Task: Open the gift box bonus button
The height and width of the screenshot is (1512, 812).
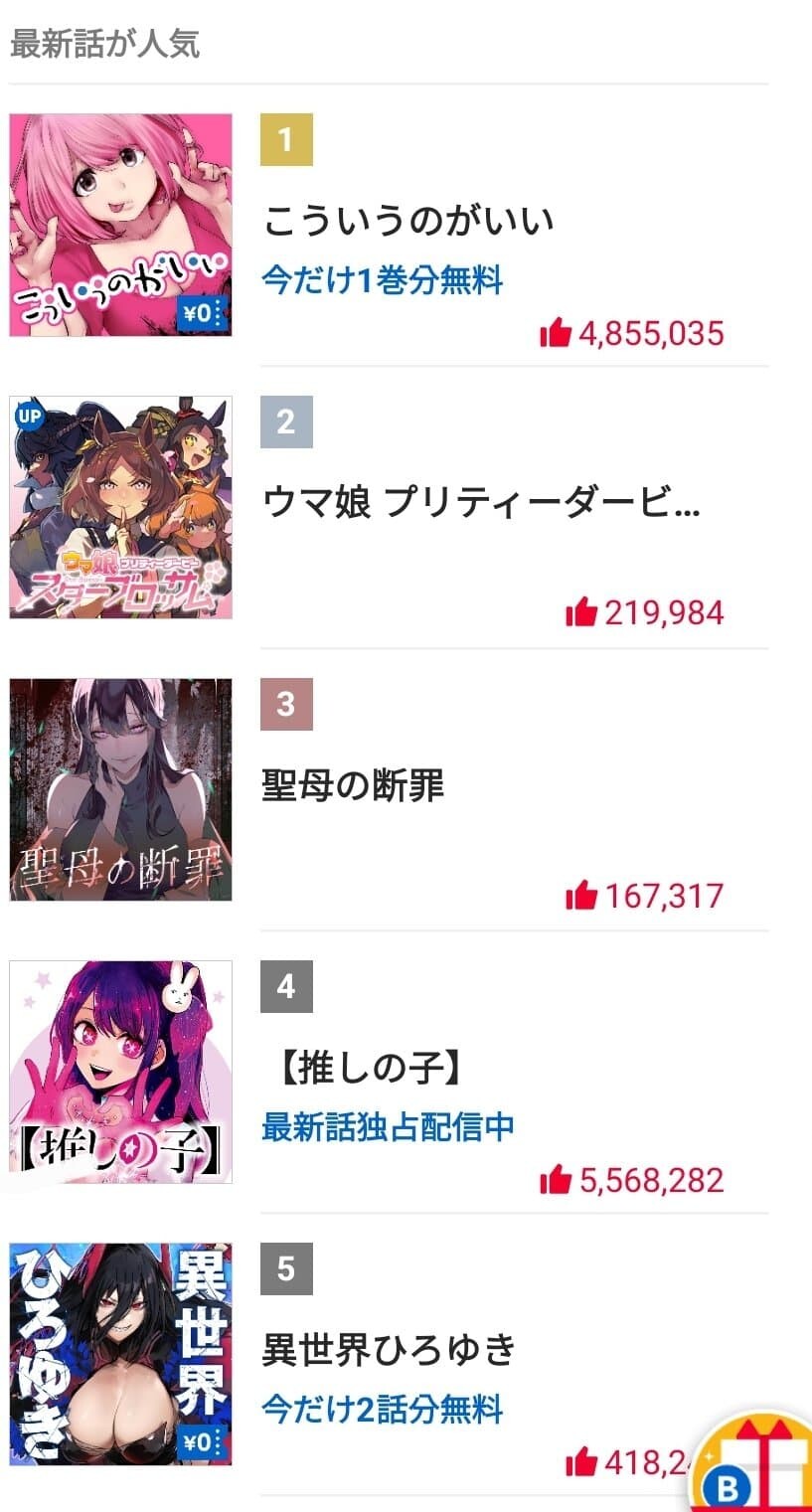Action: 753,1464
